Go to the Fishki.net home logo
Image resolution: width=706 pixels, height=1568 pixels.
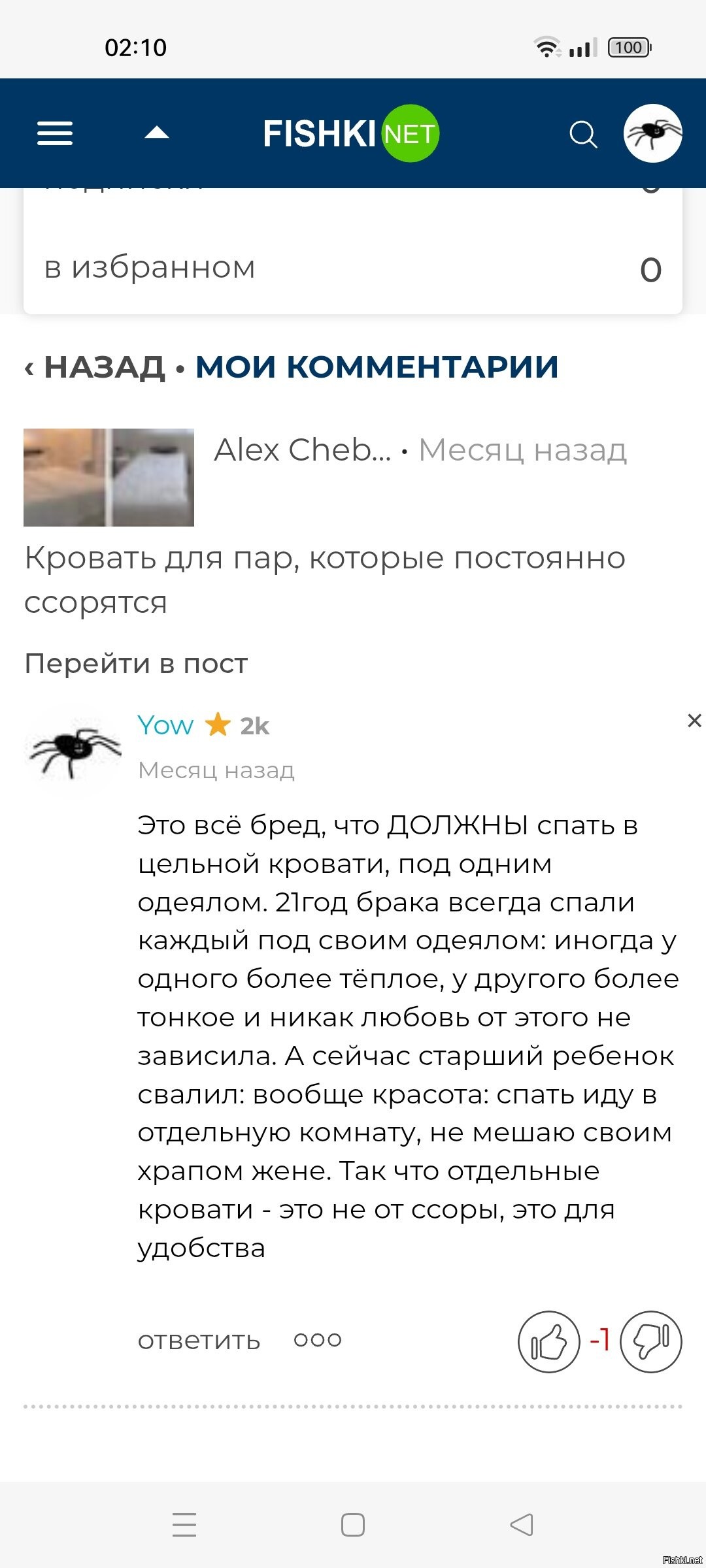click(351, 133)
